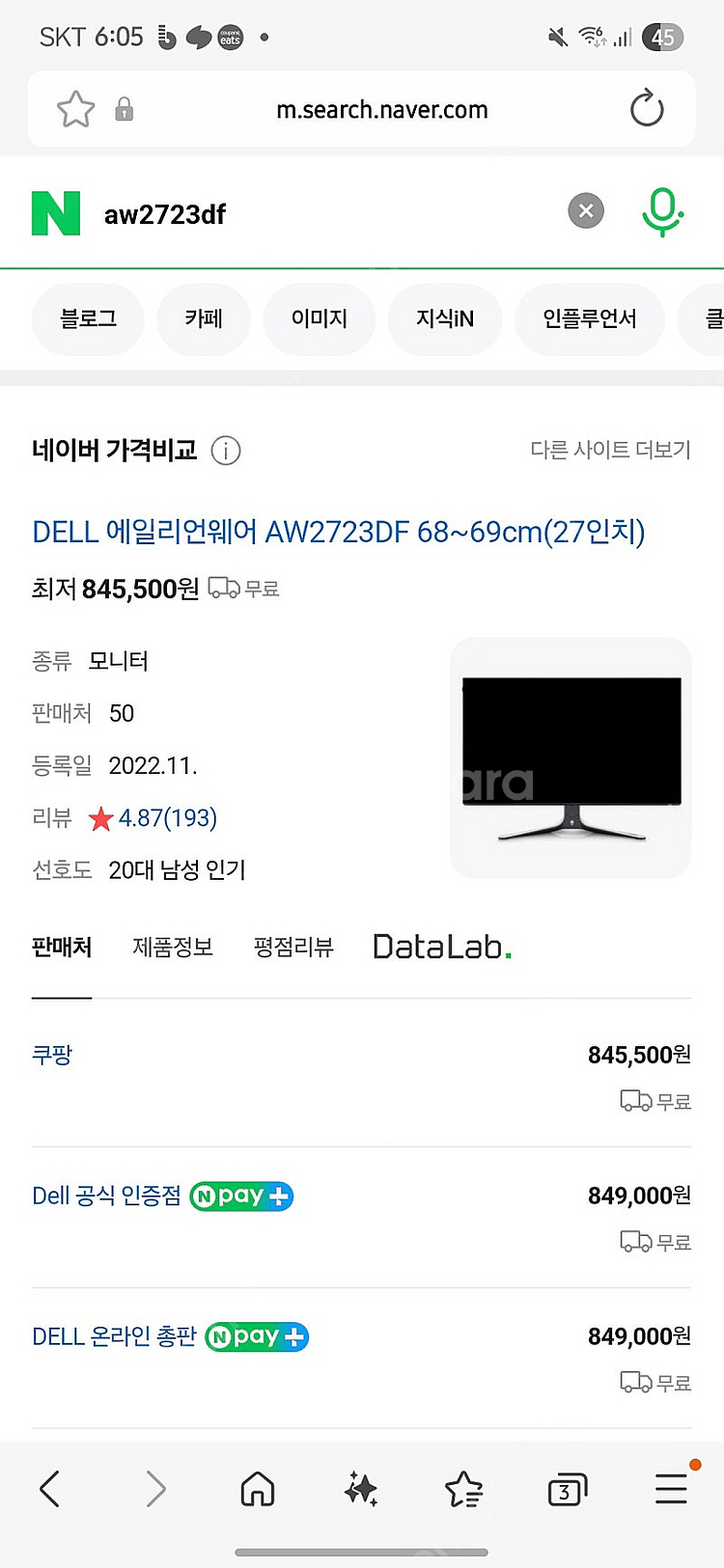The height and width of the screenshot is (1568, 724).
Task: Open 다른 사이트 더보기 link
Action: click(610, 450)
